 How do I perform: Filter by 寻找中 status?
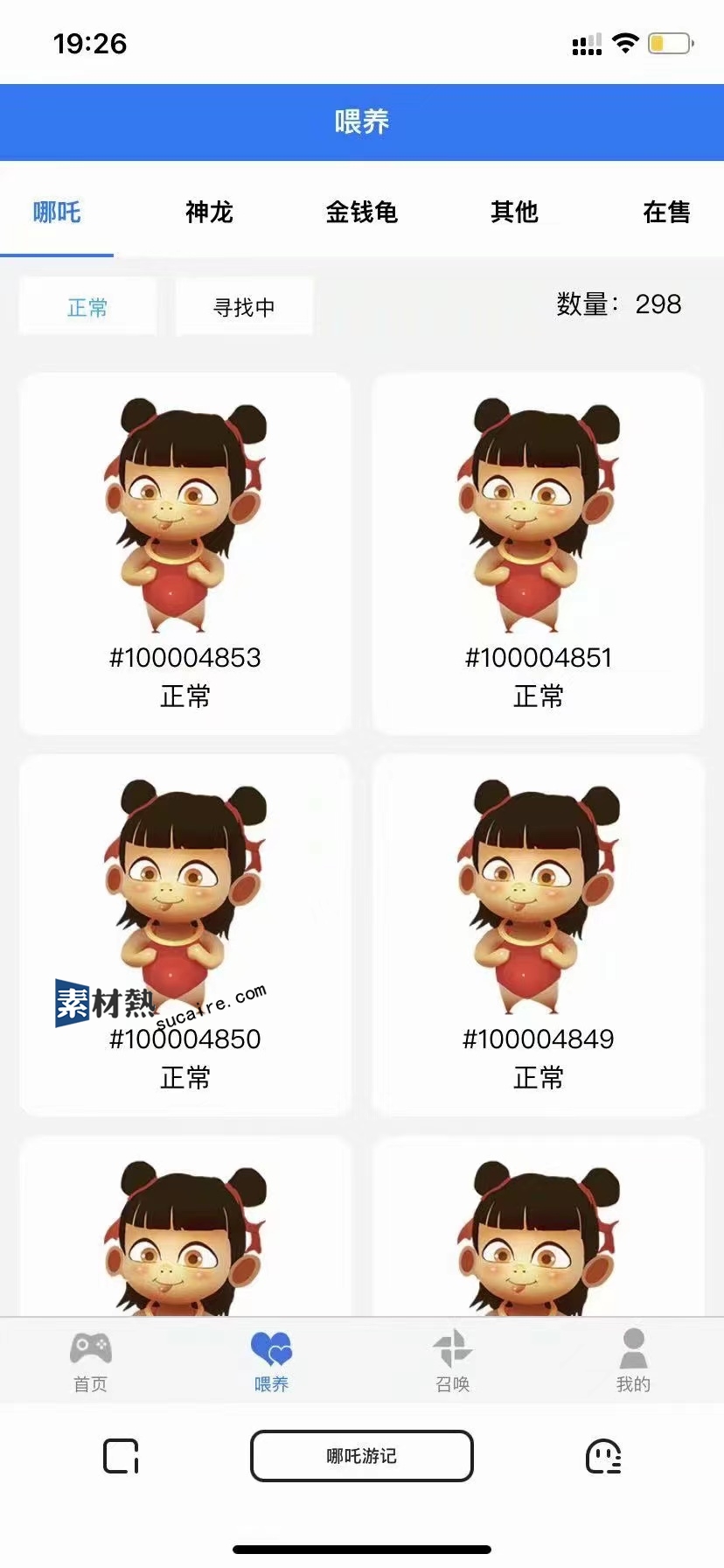[244, 307]
